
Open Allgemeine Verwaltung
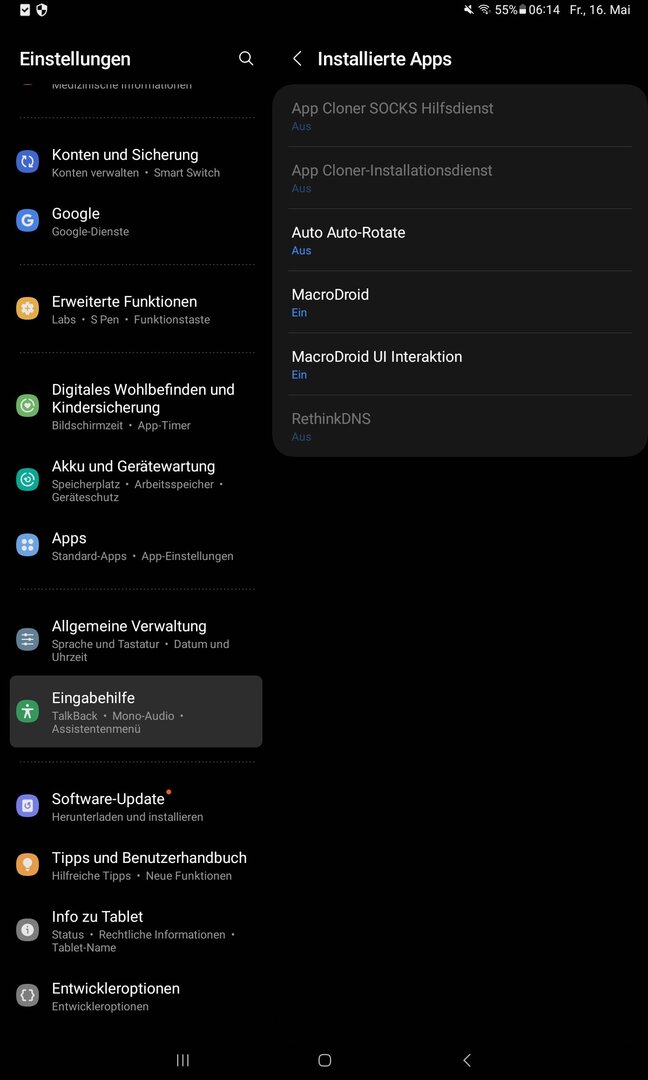[135, 640]
